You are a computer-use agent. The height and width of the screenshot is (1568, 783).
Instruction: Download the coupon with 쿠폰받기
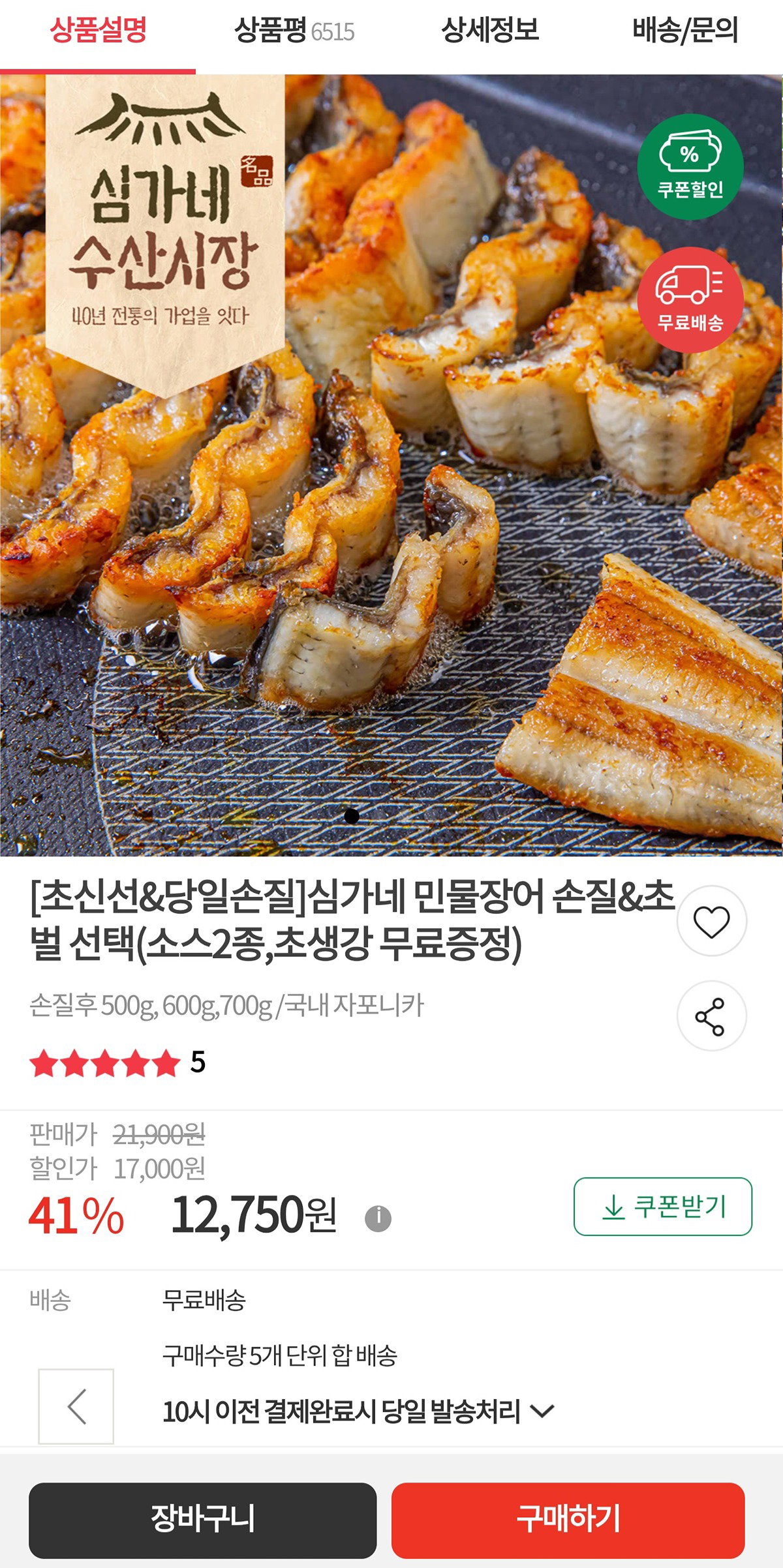663,1207
